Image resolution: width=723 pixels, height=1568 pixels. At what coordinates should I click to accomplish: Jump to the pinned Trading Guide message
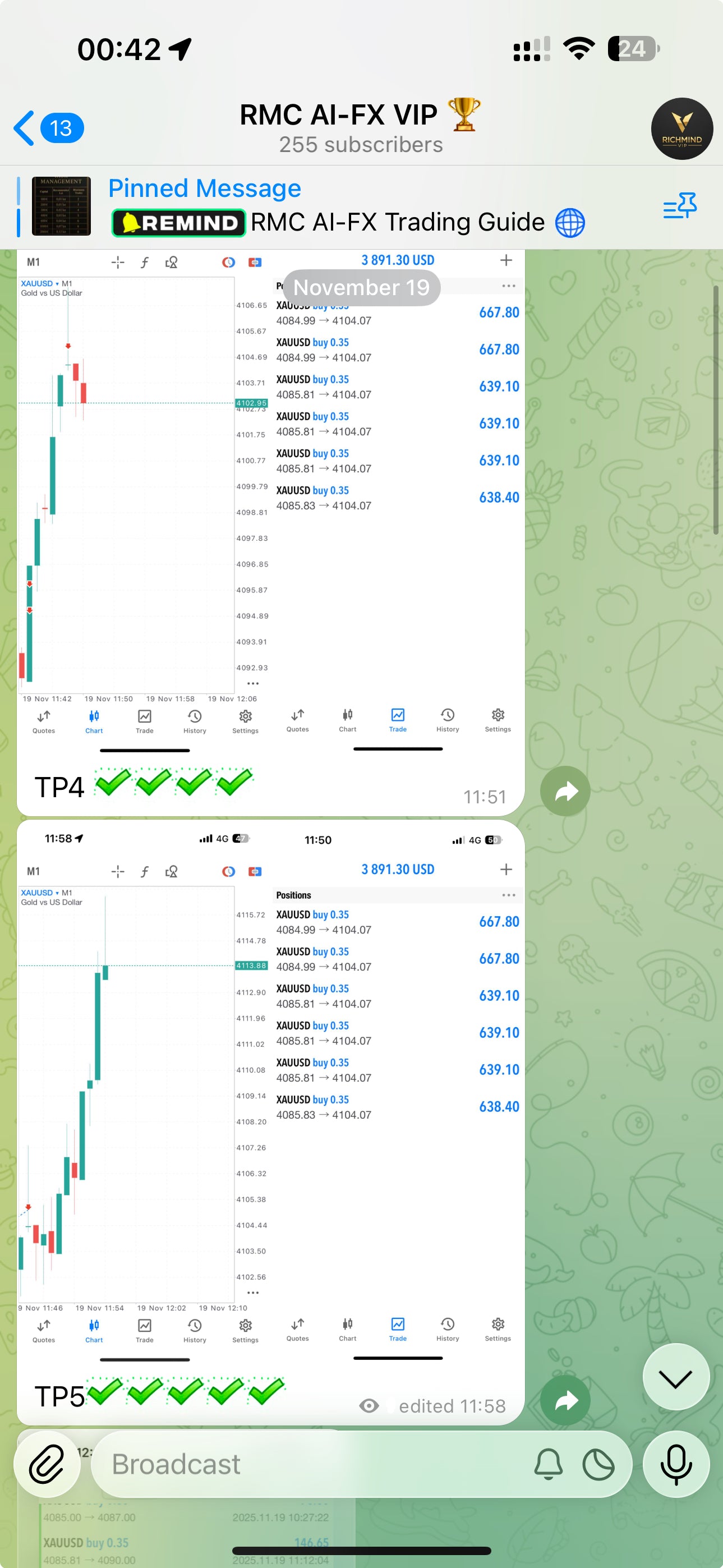[x=341, y=207]
